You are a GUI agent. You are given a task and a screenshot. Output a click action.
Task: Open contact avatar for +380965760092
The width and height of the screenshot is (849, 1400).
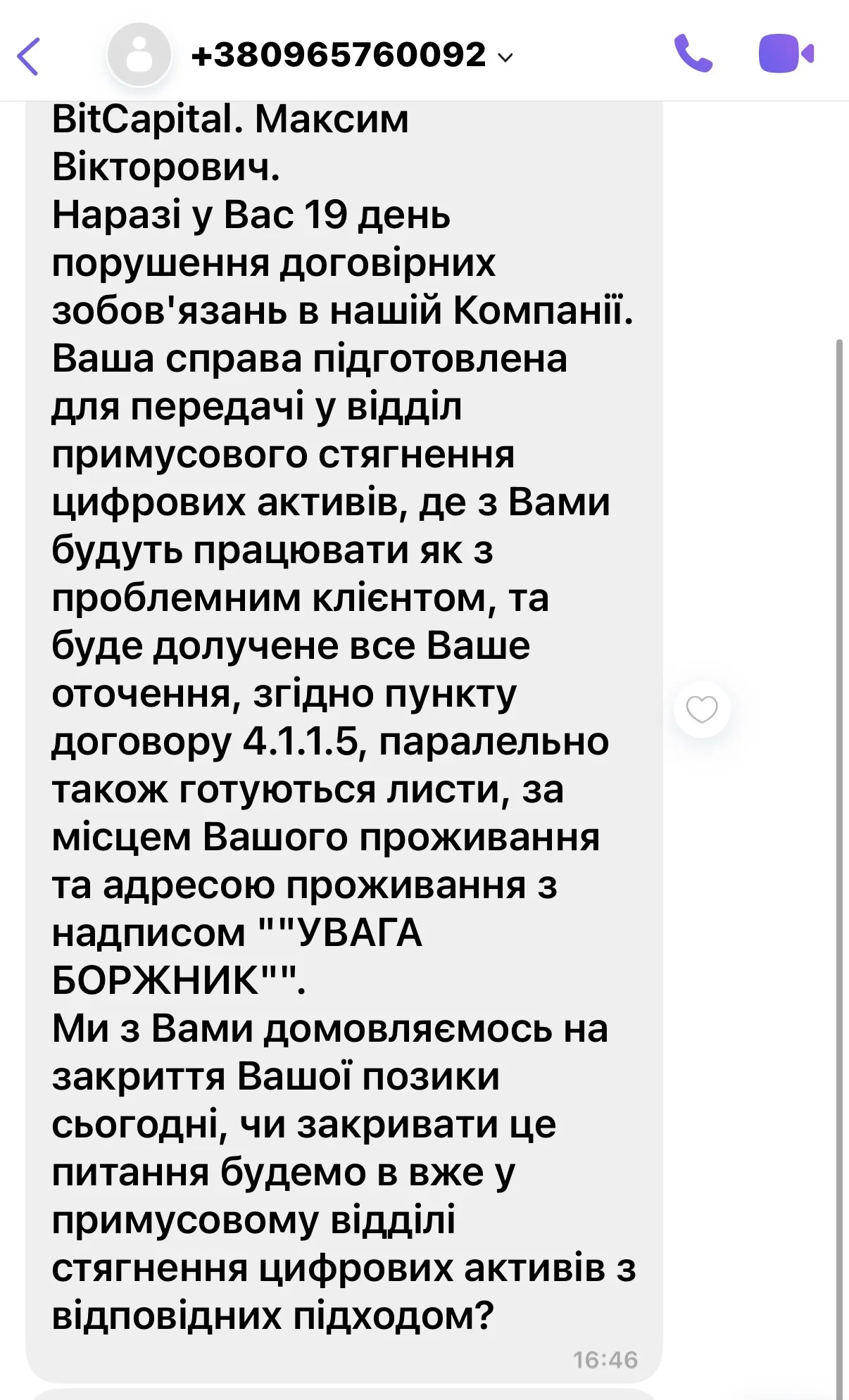pos(139,55)
